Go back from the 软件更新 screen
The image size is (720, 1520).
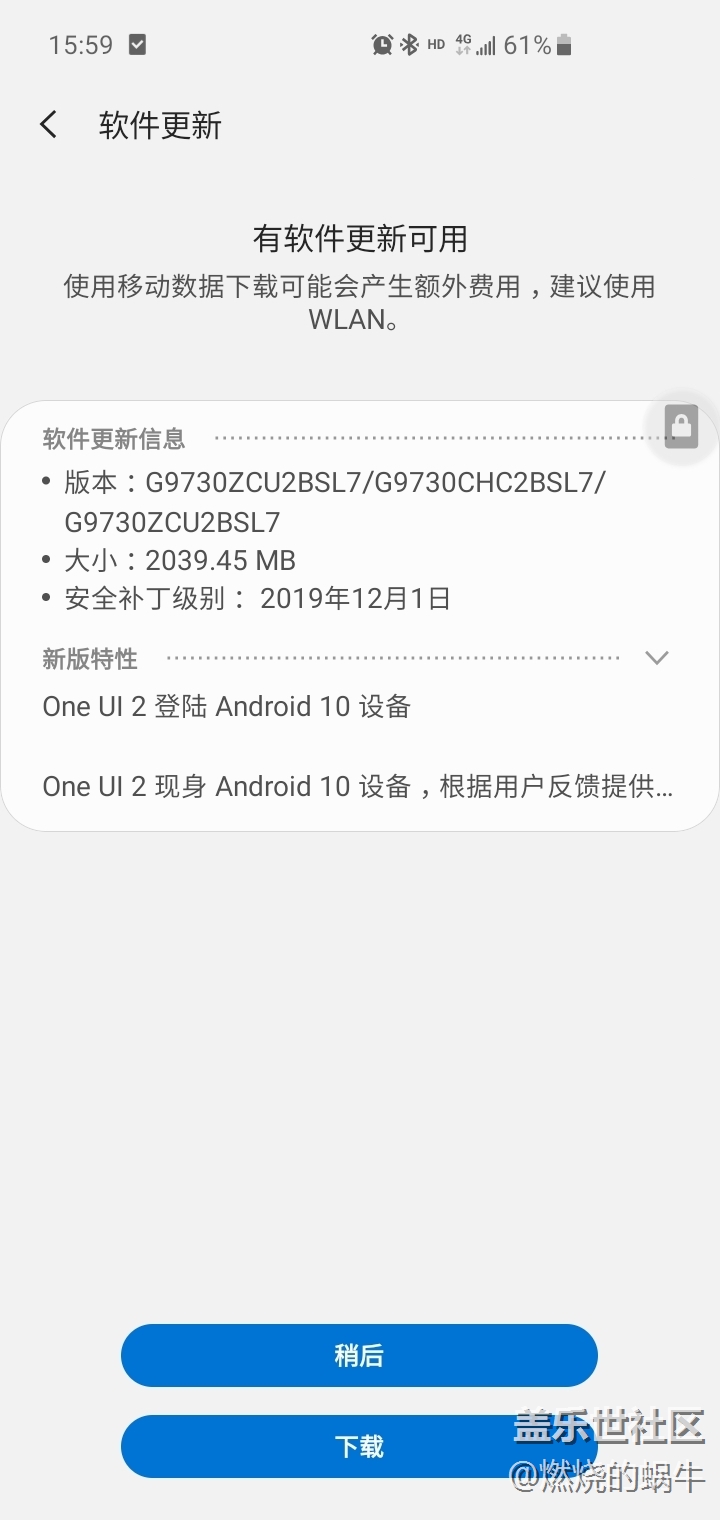(48, 125)
